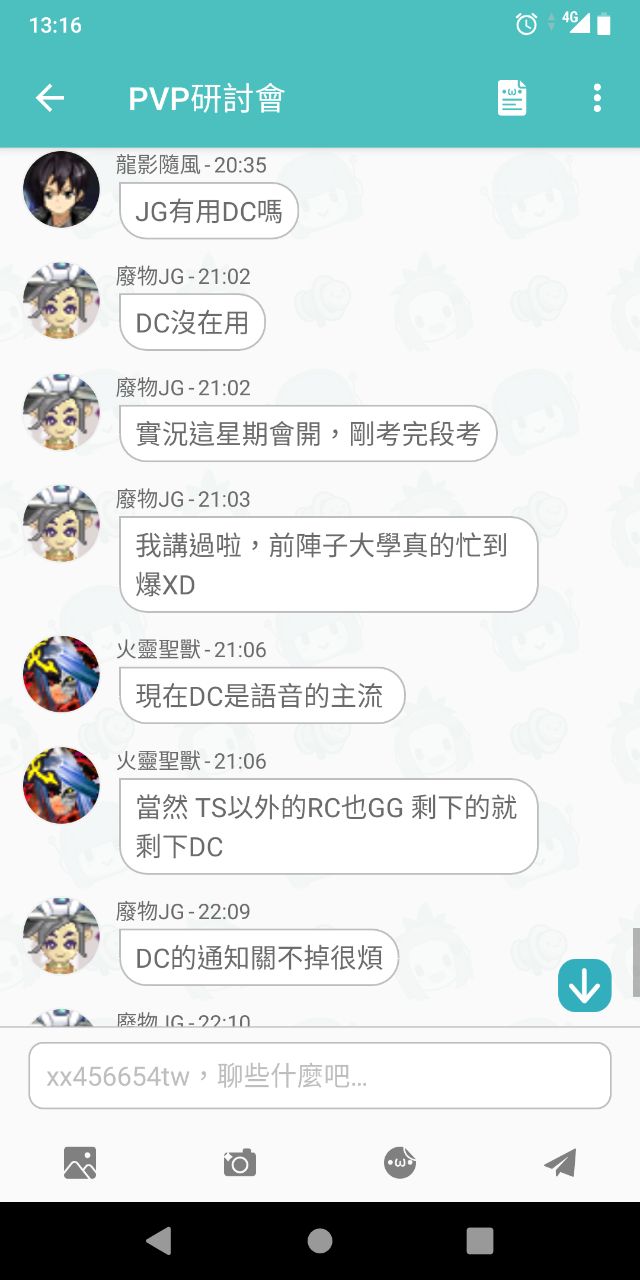Image resolution: width=640 pixels, height=1280 pixels.
Task: View 龍影隨風's profile avatar
Action: coord(61,189)
